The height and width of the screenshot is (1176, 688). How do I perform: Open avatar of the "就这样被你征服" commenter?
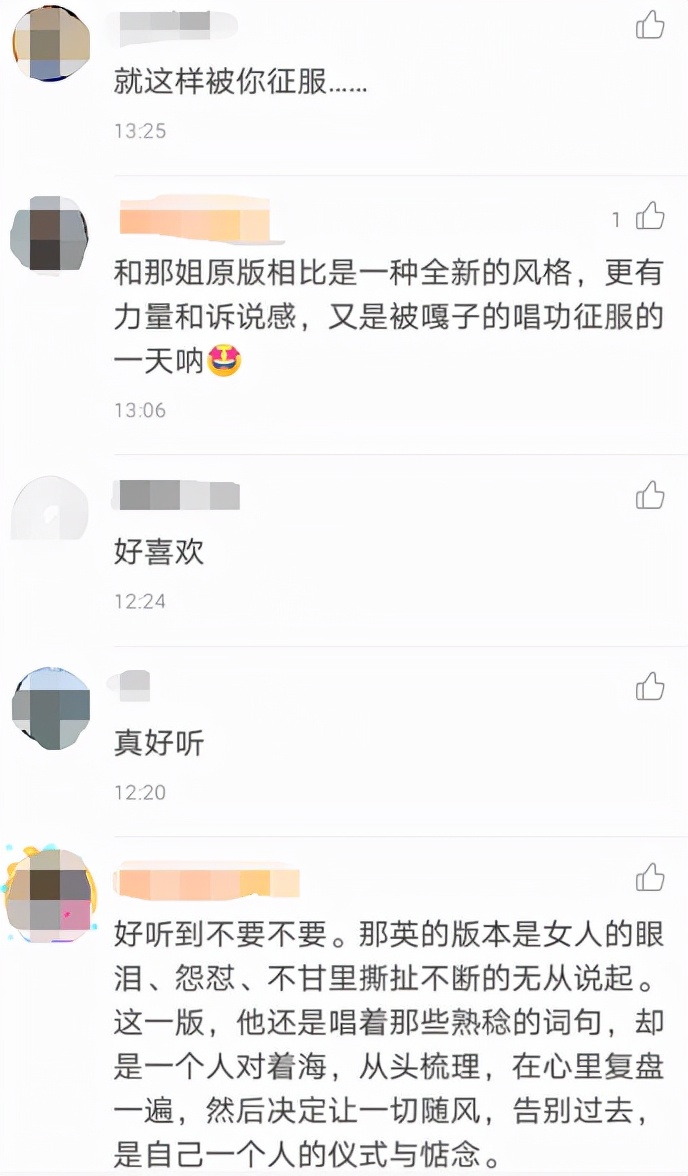pyautogui.click(x=51, y=42)
